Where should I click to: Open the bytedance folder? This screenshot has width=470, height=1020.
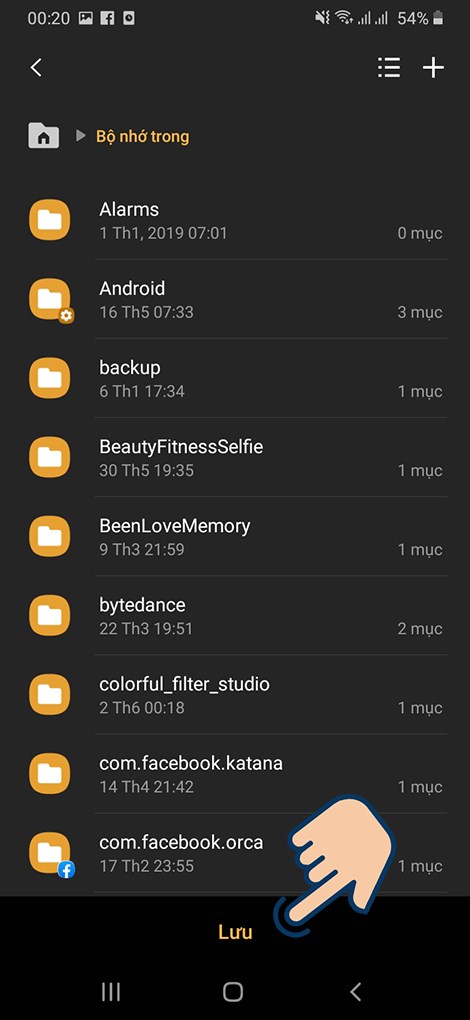tap(235, 615)
